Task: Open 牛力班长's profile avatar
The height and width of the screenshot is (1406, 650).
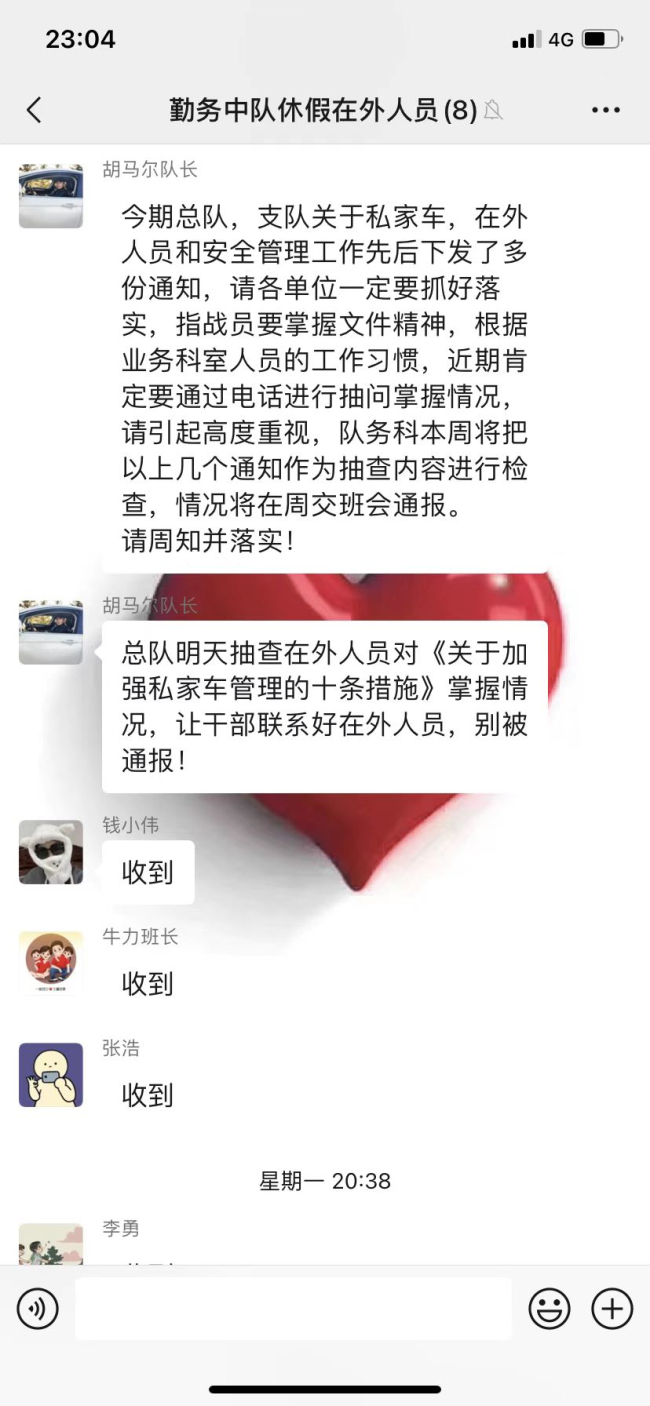Action: coord(51,963)
